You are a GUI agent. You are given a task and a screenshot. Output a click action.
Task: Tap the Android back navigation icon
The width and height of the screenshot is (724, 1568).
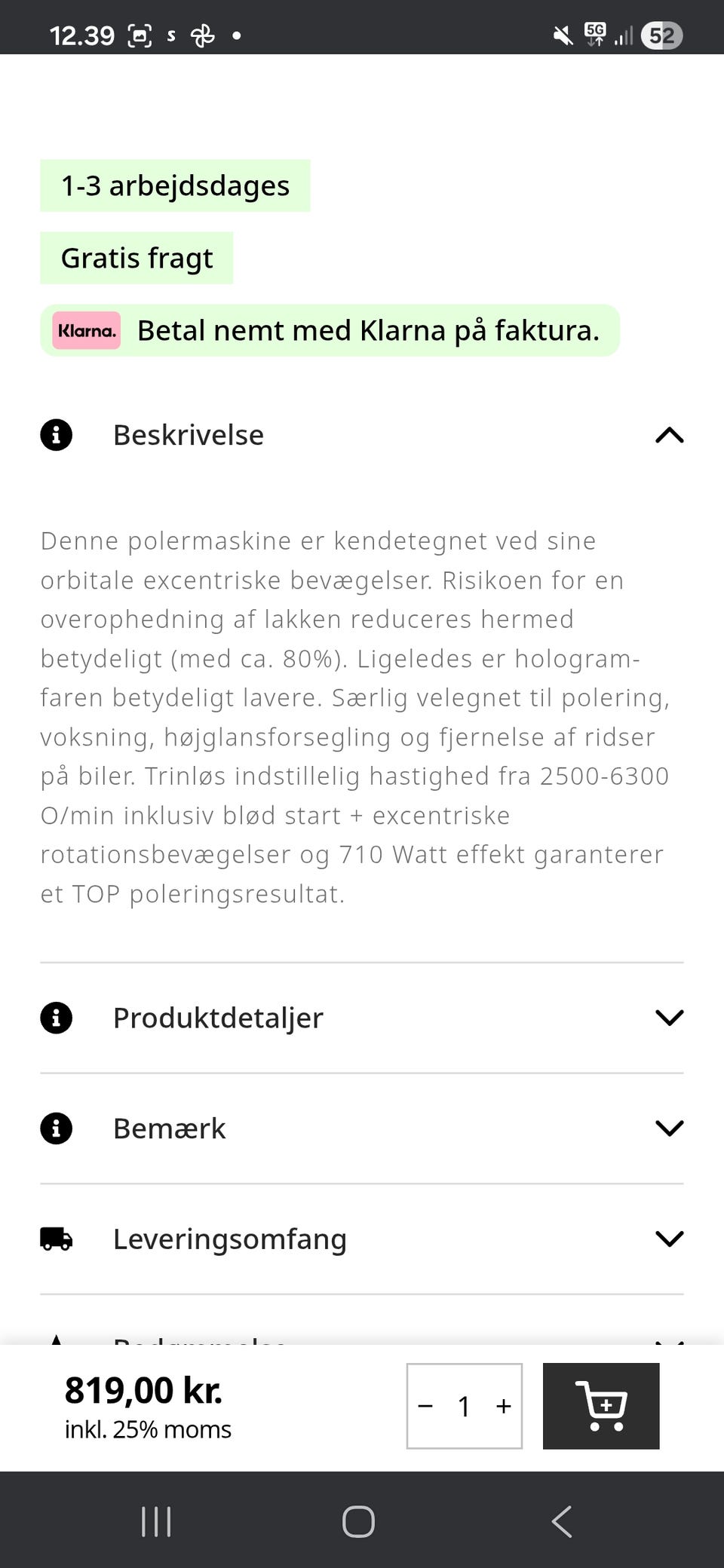point(561,1521)
